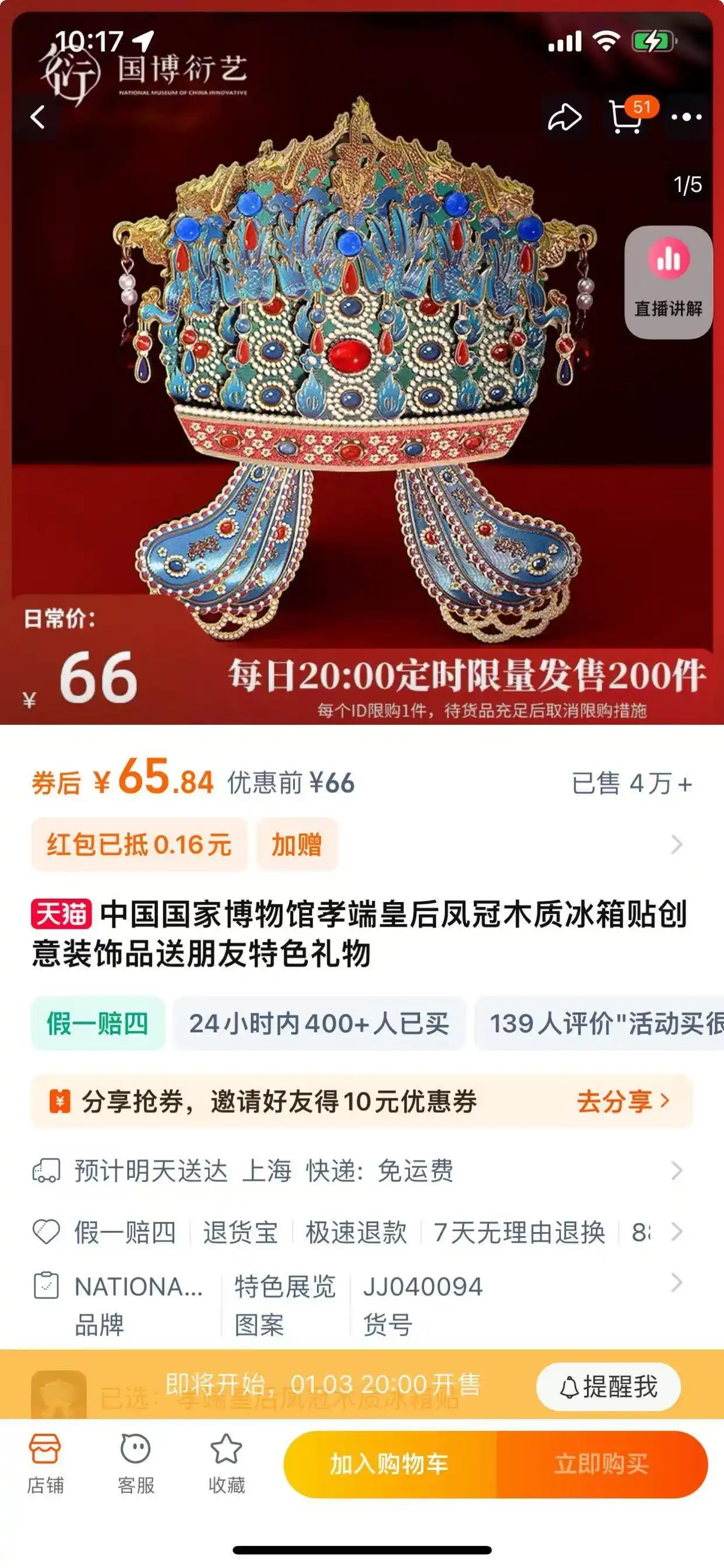Open the three-dot overflow menu
Viewport: 724px width, 1568px height.
[x=686, y=117]
